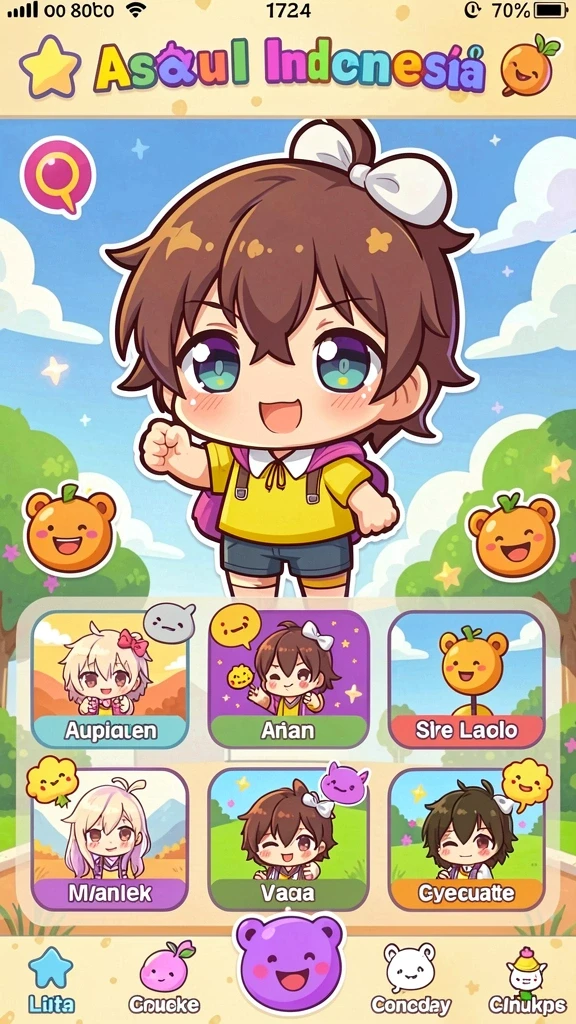576x1024 pixels.
Task: Open the Sire Laolo card
Action: click(466, 679)
